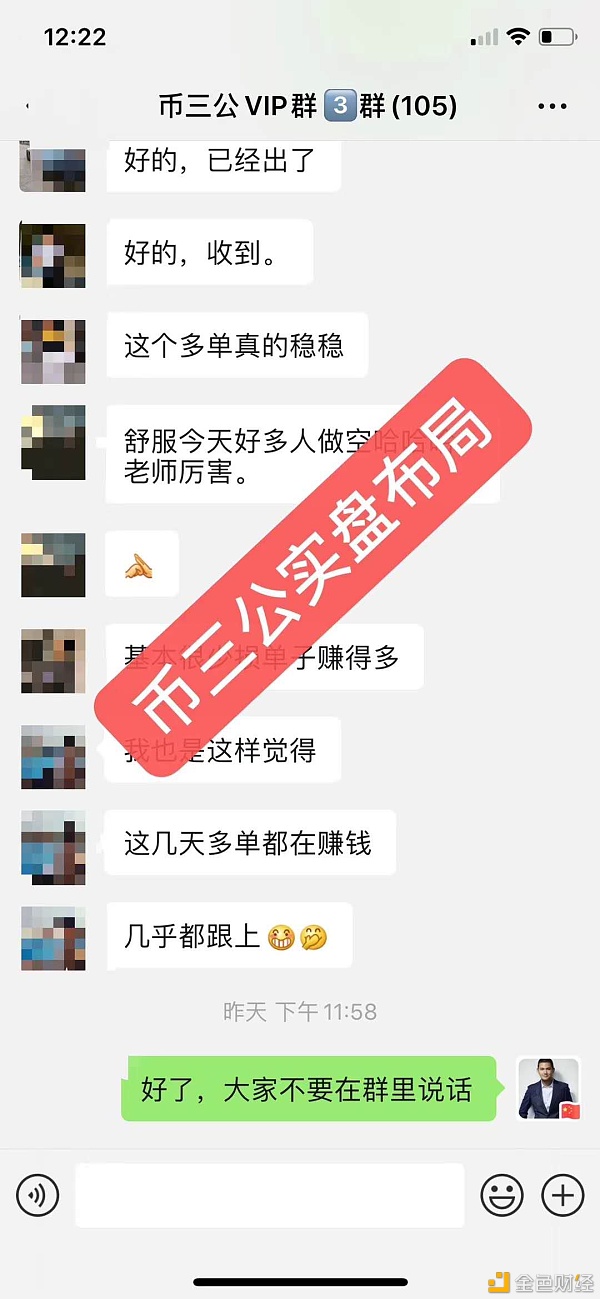Open the group chat overflow menu

(x=552, y=106)
